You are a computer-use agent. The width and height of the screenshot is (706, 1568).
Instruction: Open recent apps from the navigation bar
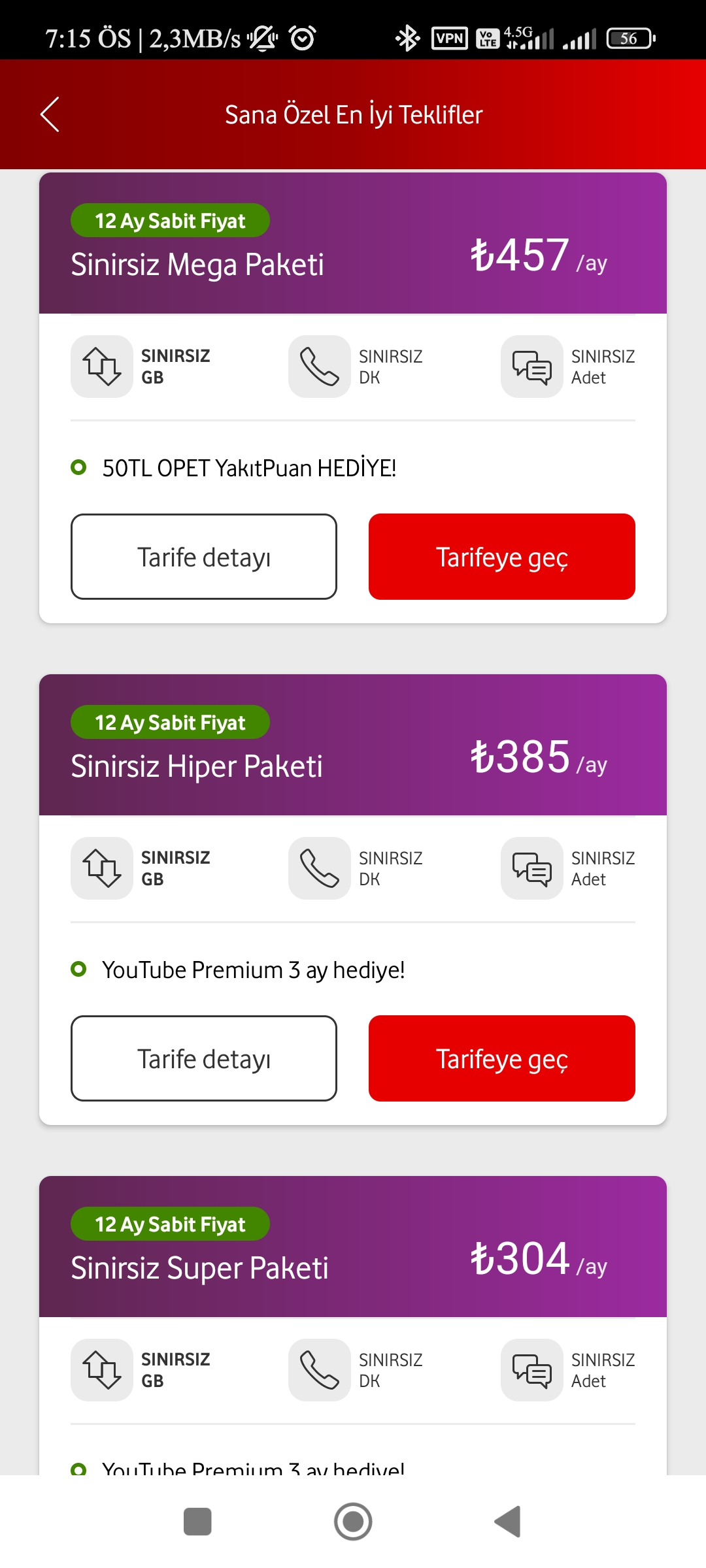point(197,1522)
